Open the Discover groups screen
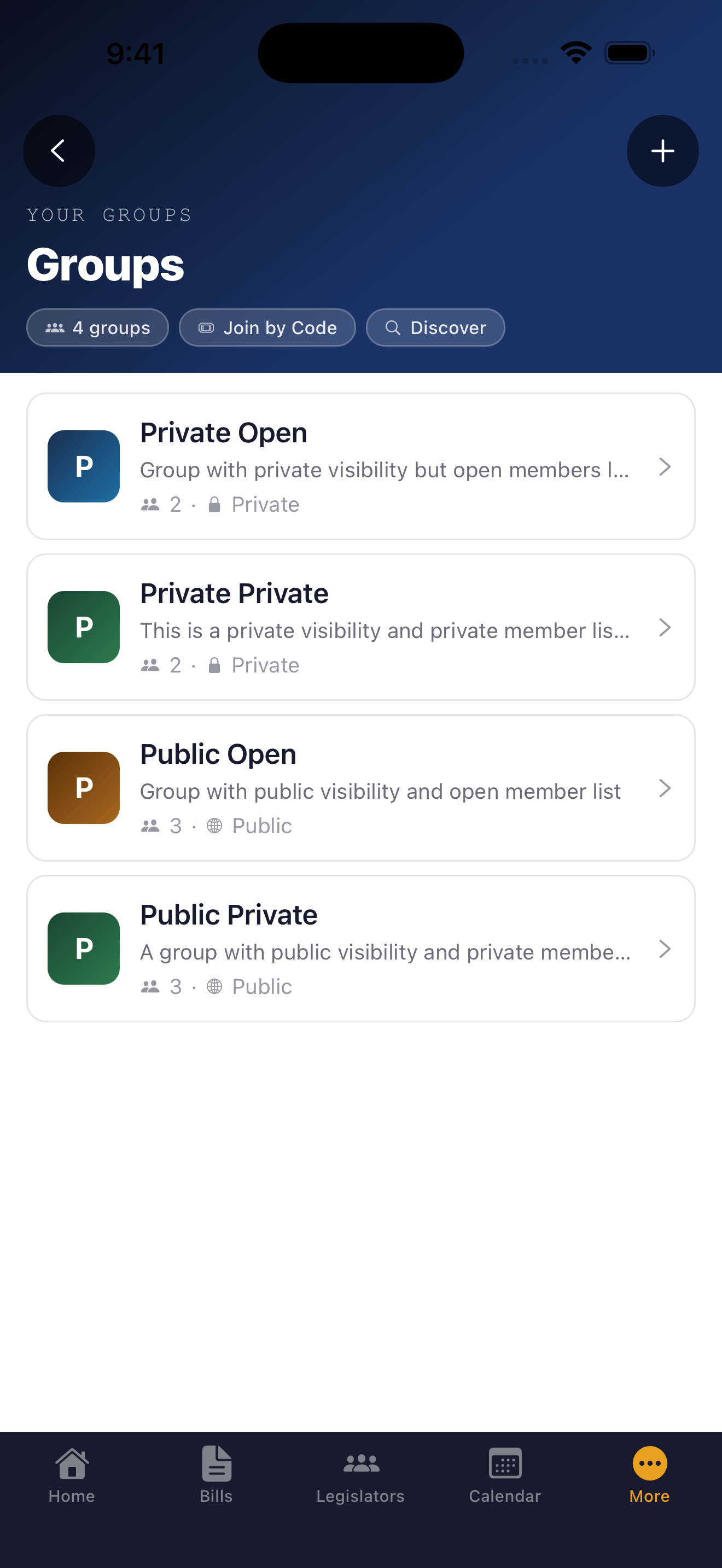The image size is (722, 1568). [x=435, y=327]
